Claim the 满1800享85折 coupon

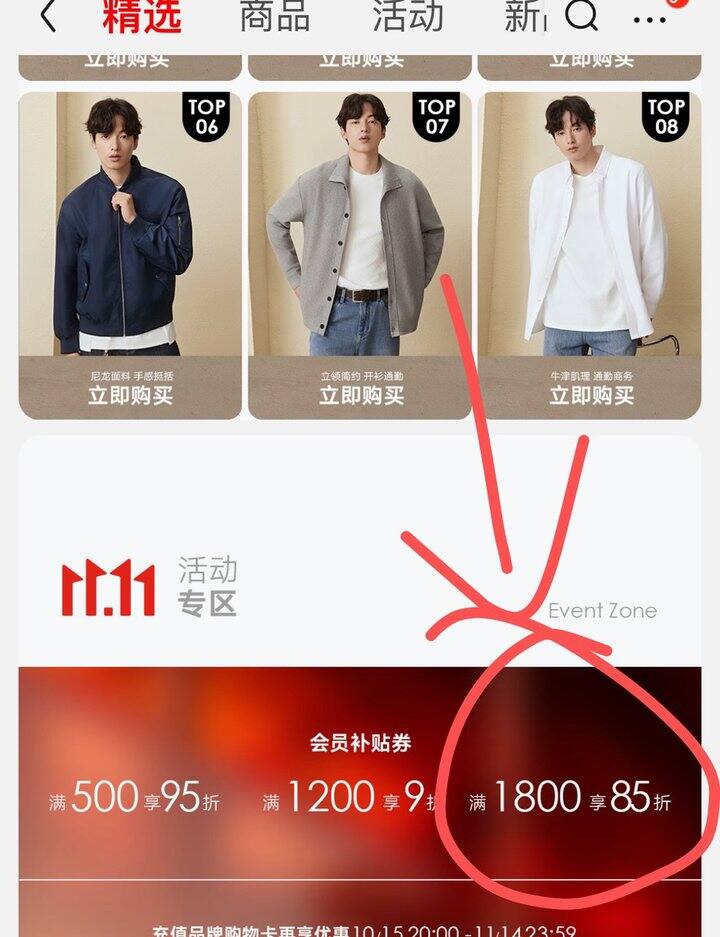tap(570, 798)
